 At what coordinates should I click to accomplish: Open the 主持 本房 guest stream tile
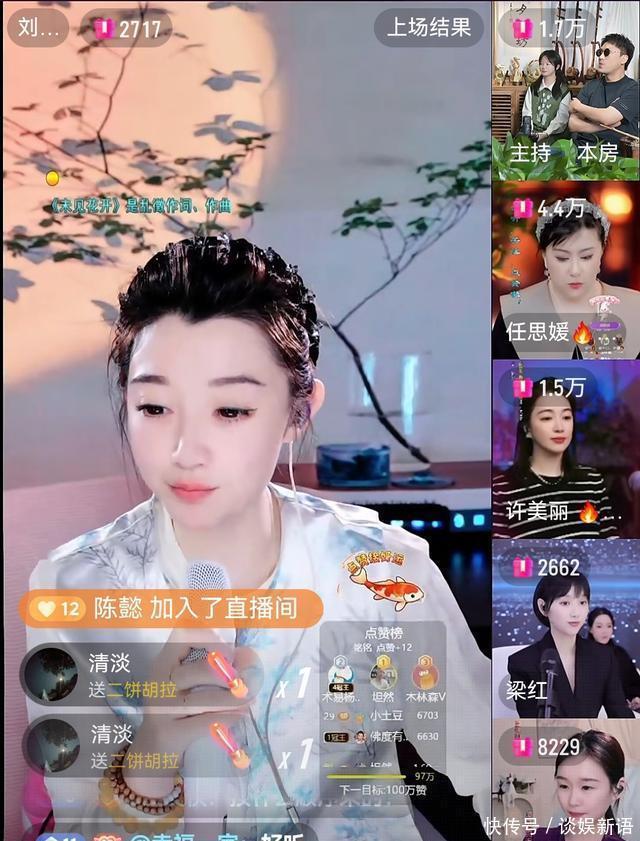pos(565,92)
